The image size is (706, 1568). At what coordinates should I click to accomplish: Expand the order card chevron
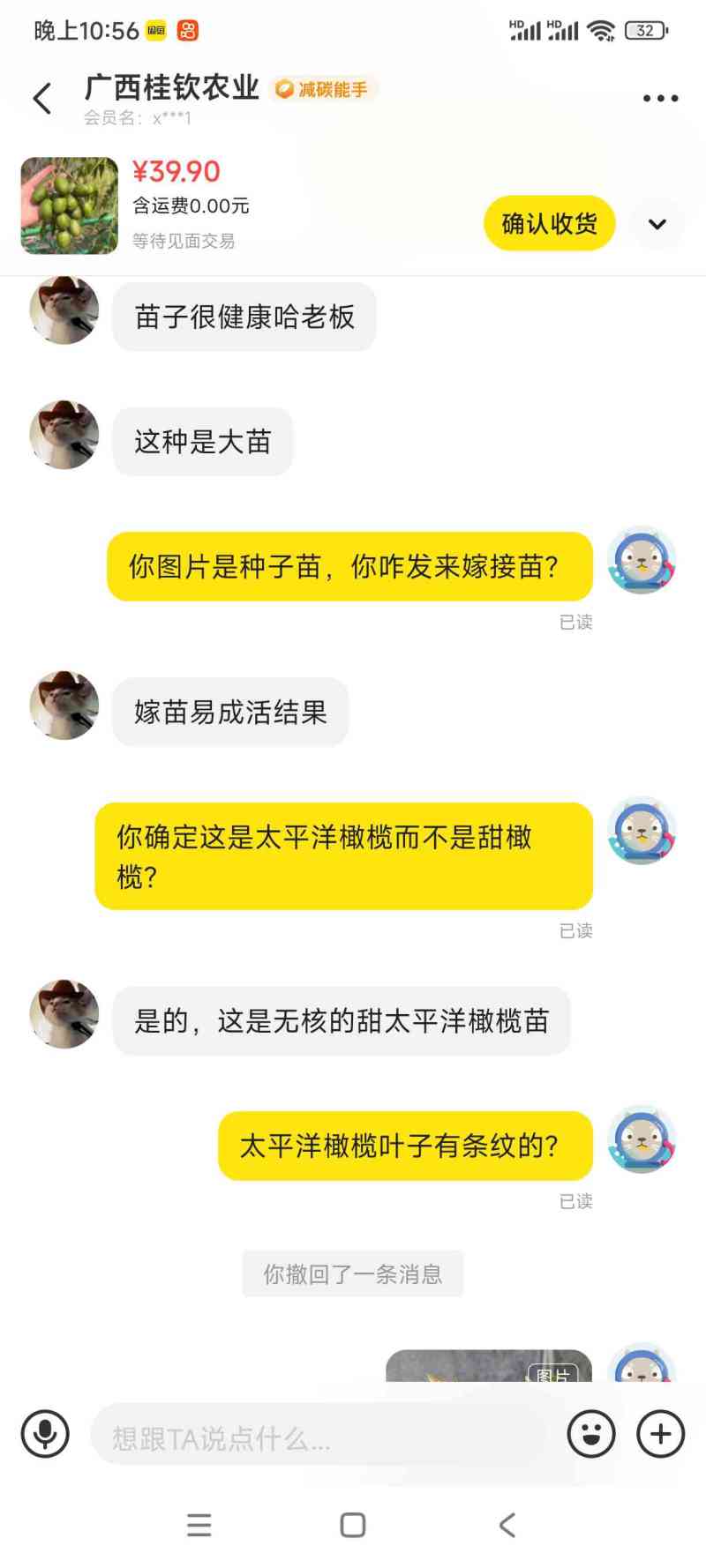(657, 224)
